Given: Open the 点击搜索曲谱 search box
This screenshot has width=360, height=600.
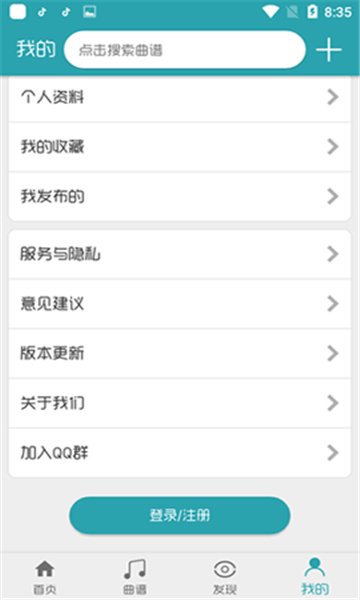Looking at the screenshot, I should coord(185,50).
